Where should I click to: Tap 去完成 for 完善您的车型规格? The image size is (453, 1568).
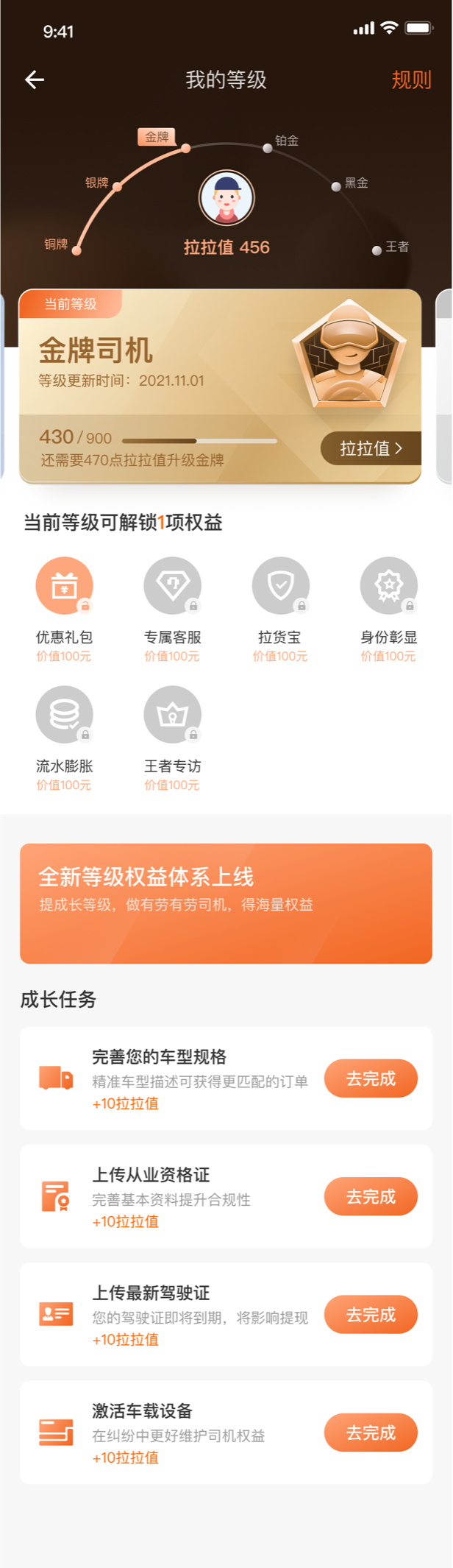(x=371, y=1078)
